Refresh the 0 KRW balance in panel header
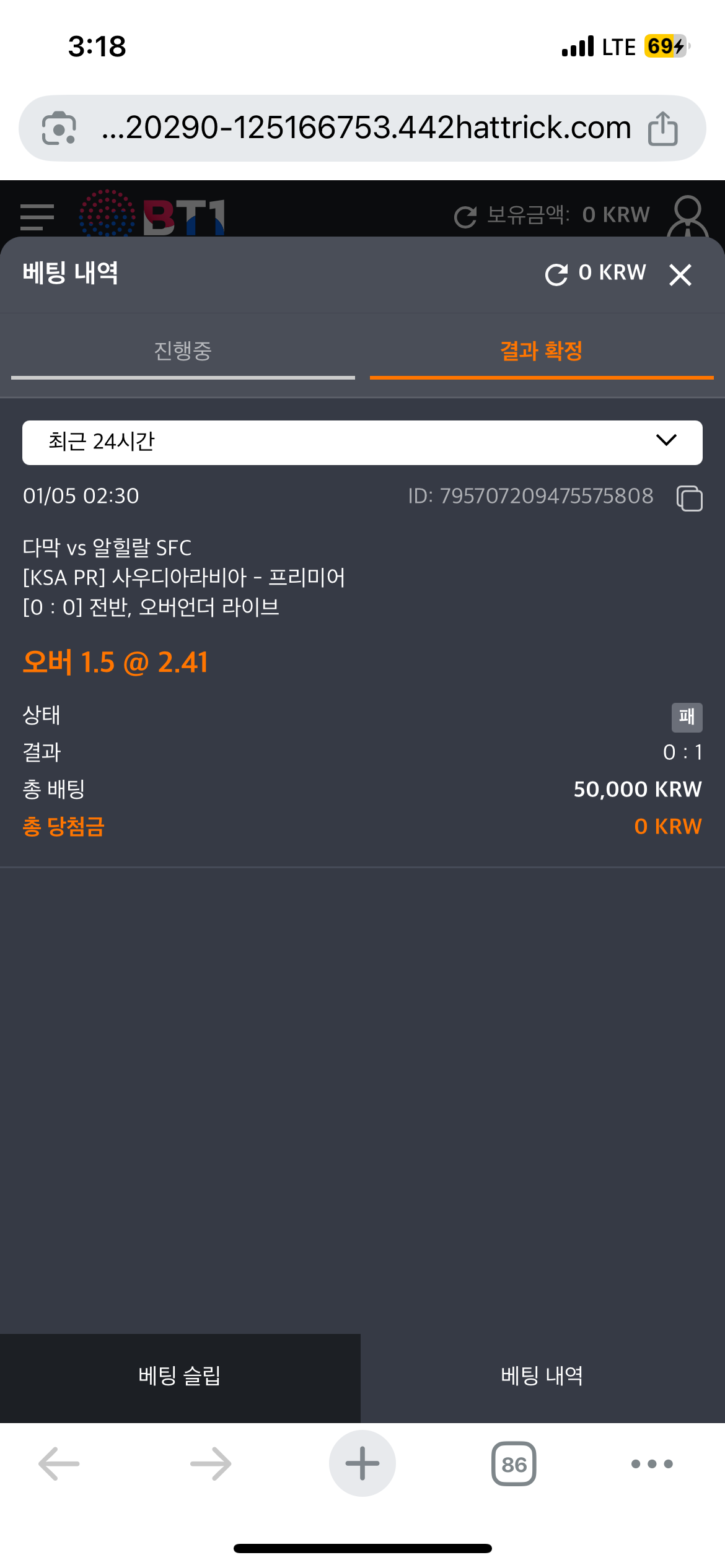Viewport: 725px width, 1568px height. tap(556, 274)
